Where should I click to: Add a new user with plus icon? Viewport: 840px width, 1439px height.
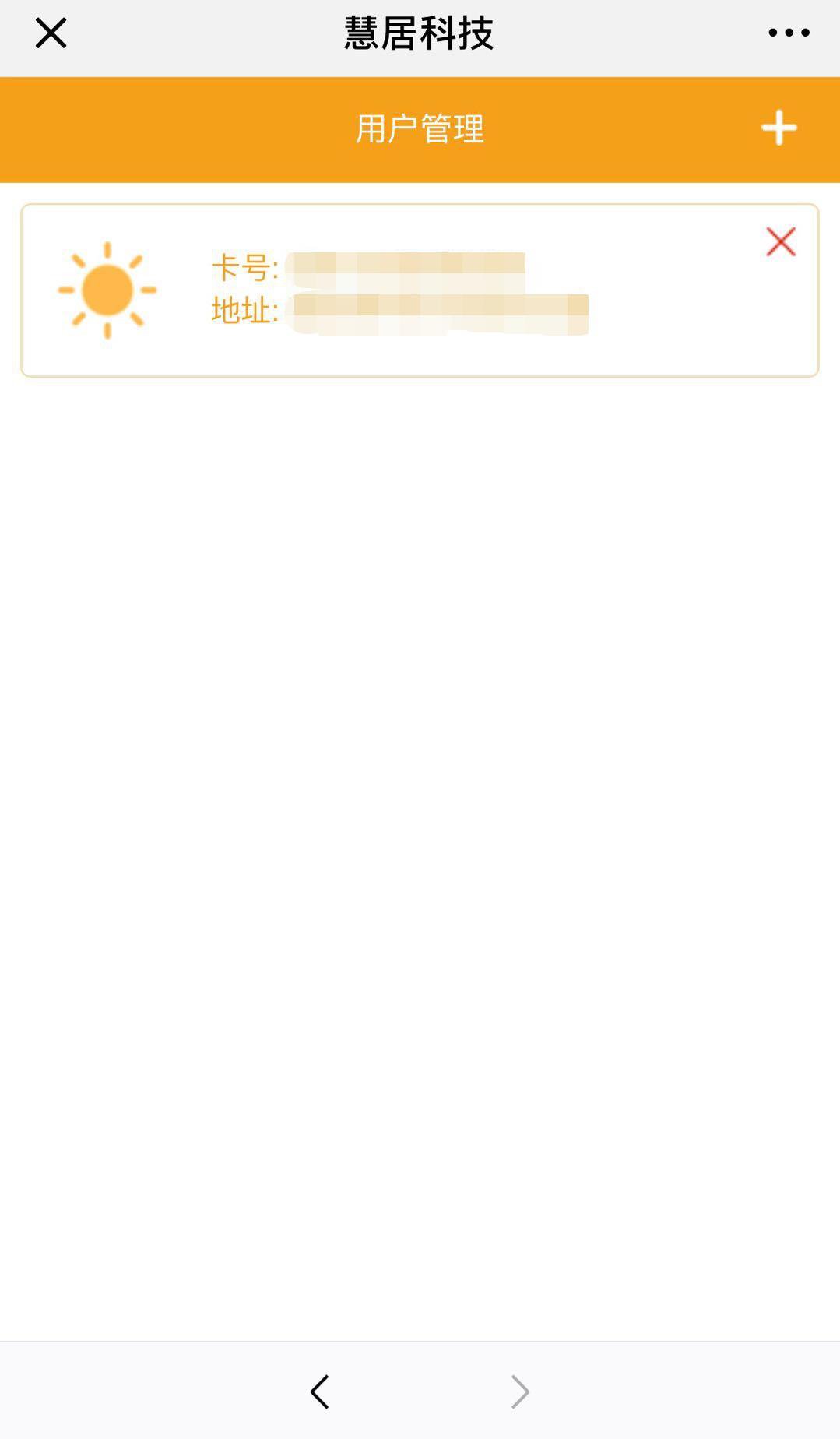[x=778, y=128]
